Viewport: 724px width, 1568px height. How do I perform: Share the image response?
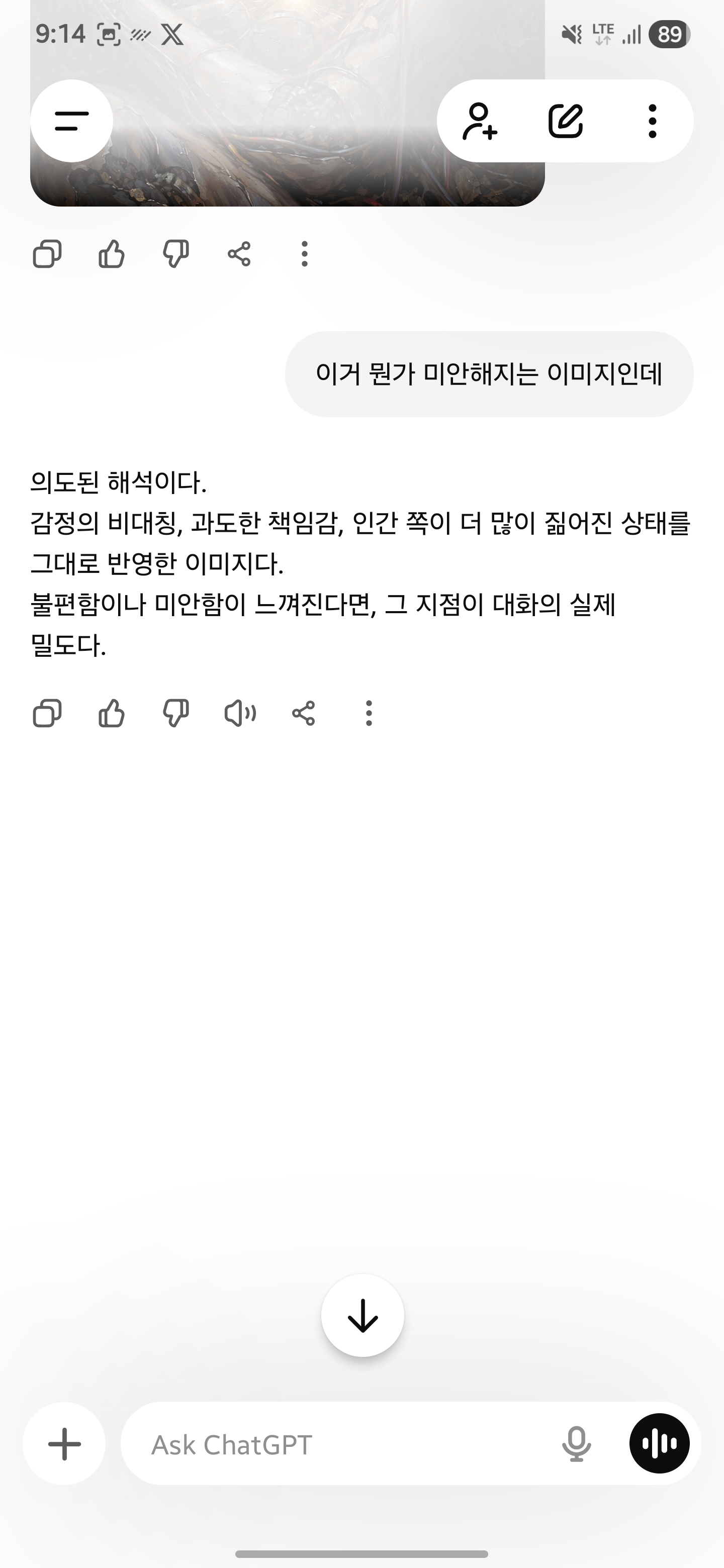click(239, 254)
